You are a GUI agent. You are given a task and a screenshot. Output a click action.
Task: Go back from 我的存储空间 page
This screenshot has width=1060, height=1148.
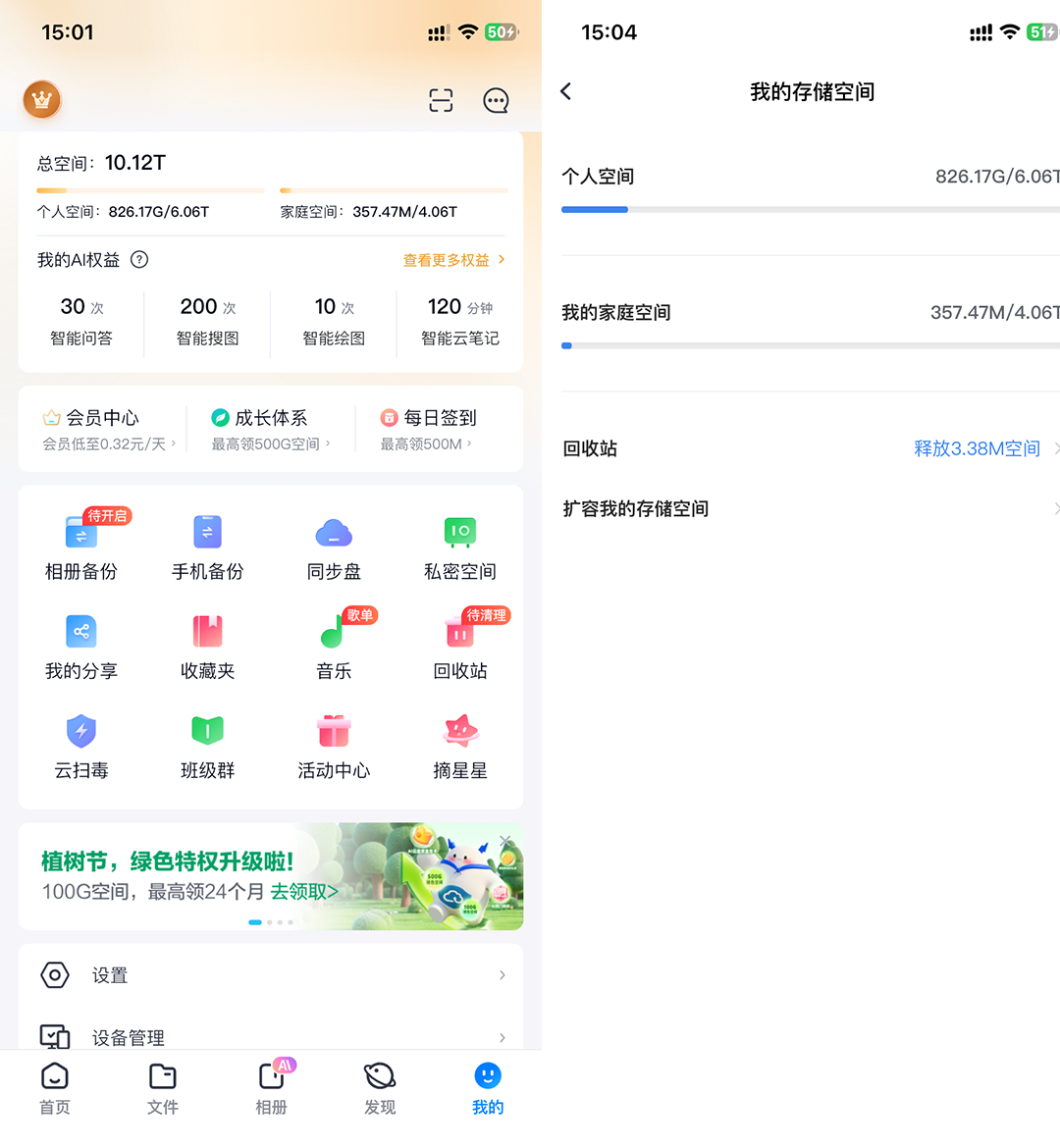566,91
